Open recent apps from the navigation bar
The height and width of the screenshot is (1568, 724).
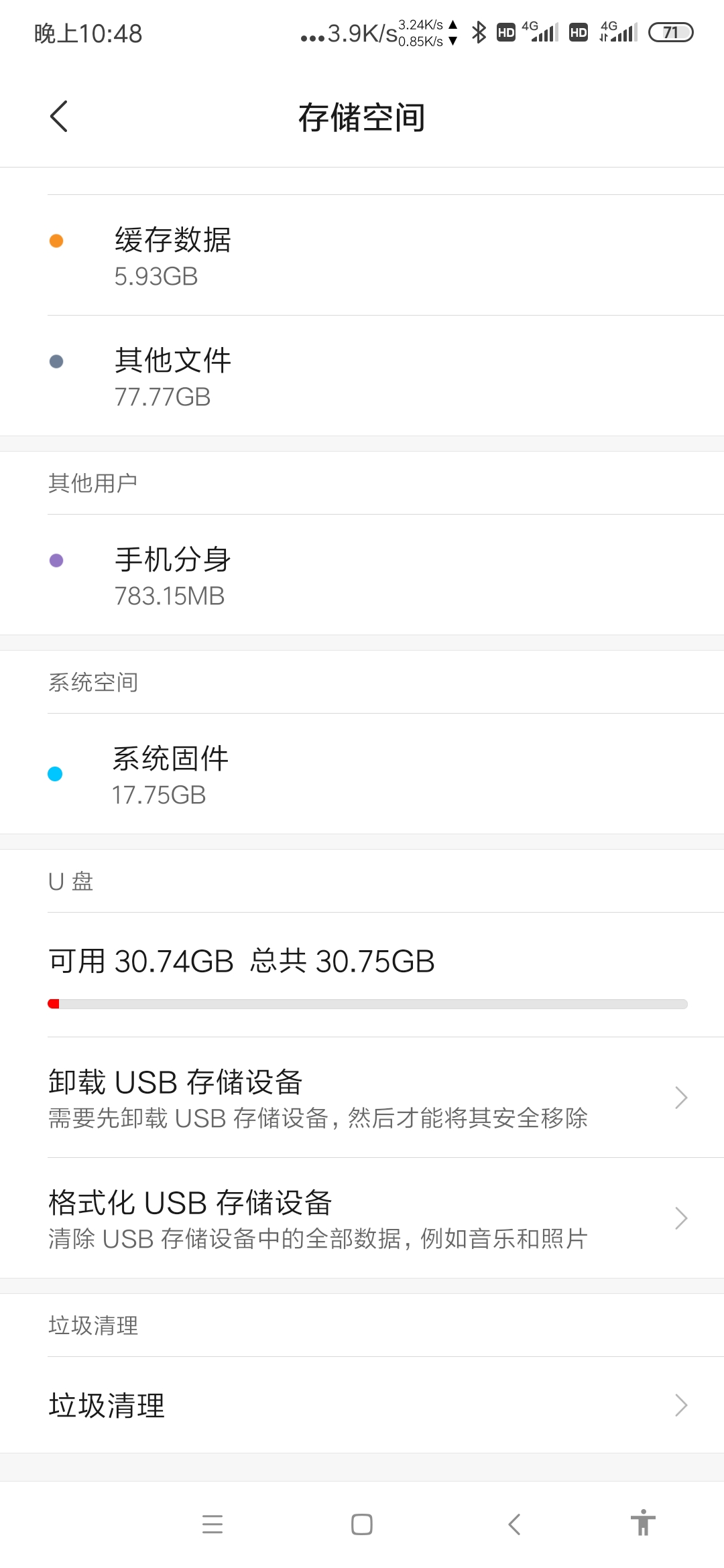click(213, 1524)
